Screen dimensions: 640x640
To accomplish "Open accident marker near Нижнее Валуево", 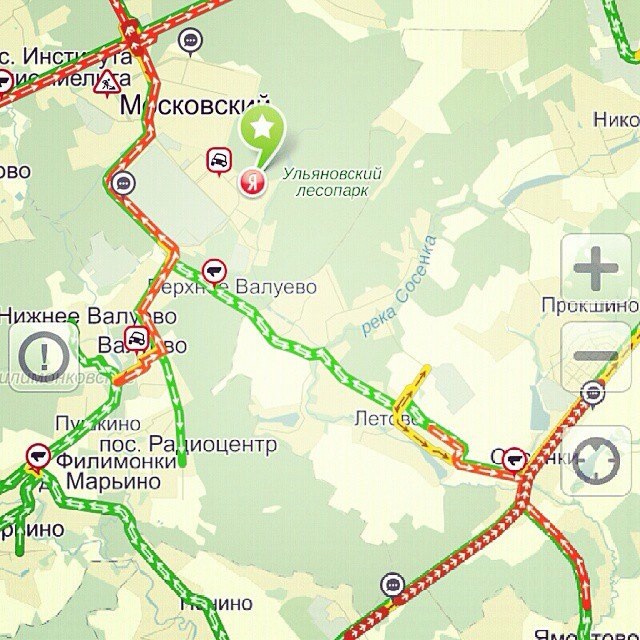I will (137, 339).
